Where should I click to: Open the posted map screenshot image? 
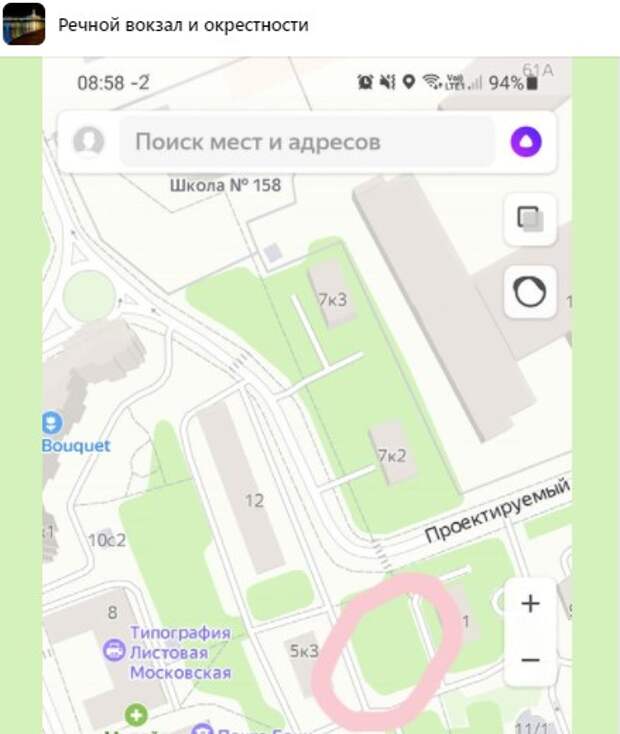pyautogui.click(x=310, y=400)
